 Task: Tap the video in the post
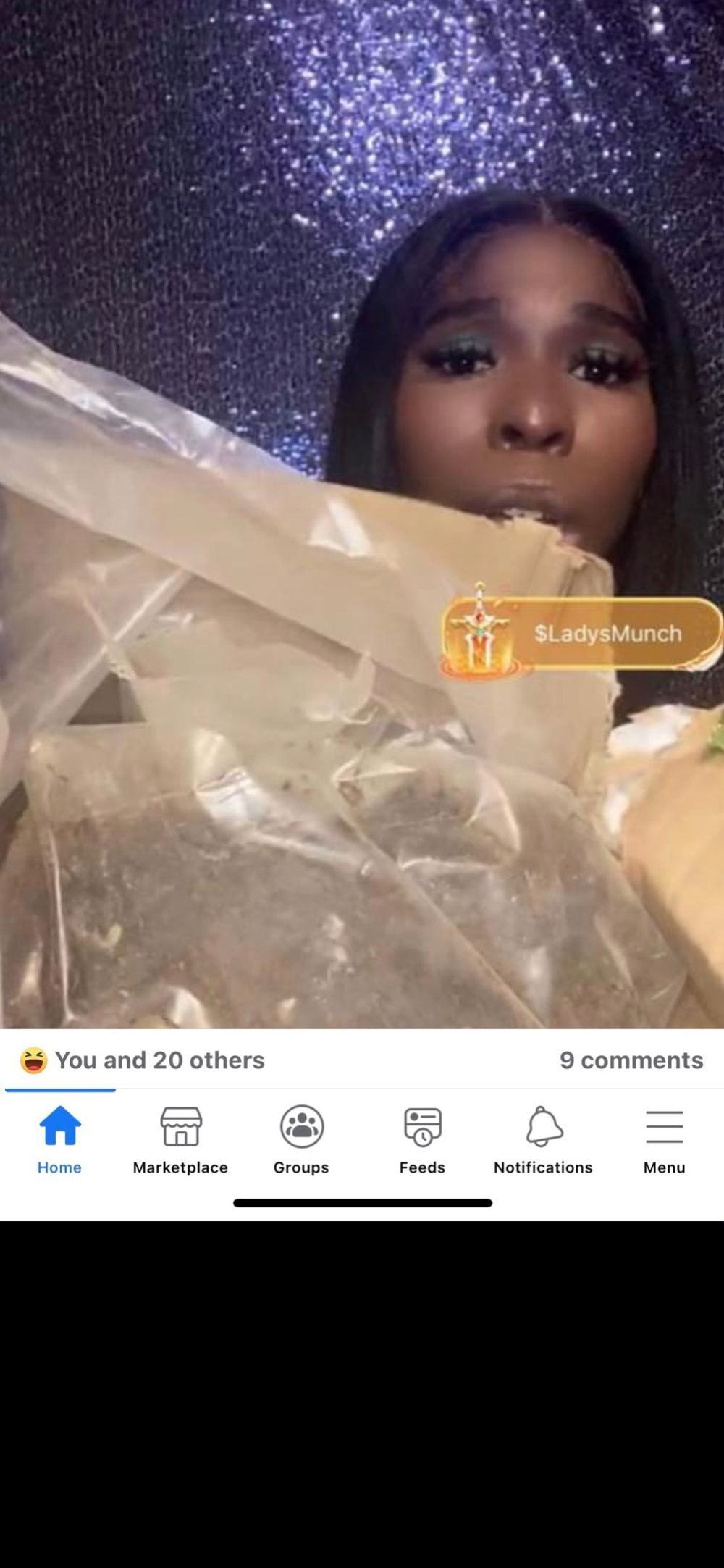pyautogui.click(x=362, y=514)
